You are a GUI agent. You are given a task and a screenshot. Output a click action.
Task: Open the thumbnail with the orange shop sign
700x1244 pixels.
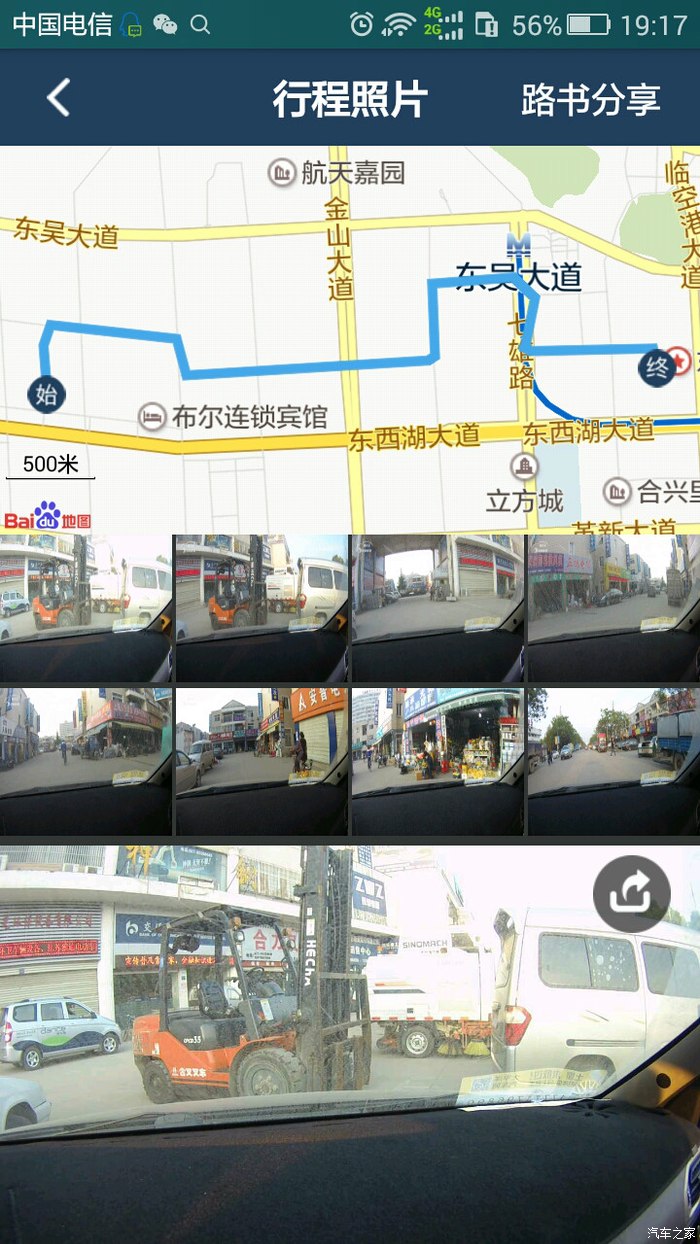[x=262, y=760]
